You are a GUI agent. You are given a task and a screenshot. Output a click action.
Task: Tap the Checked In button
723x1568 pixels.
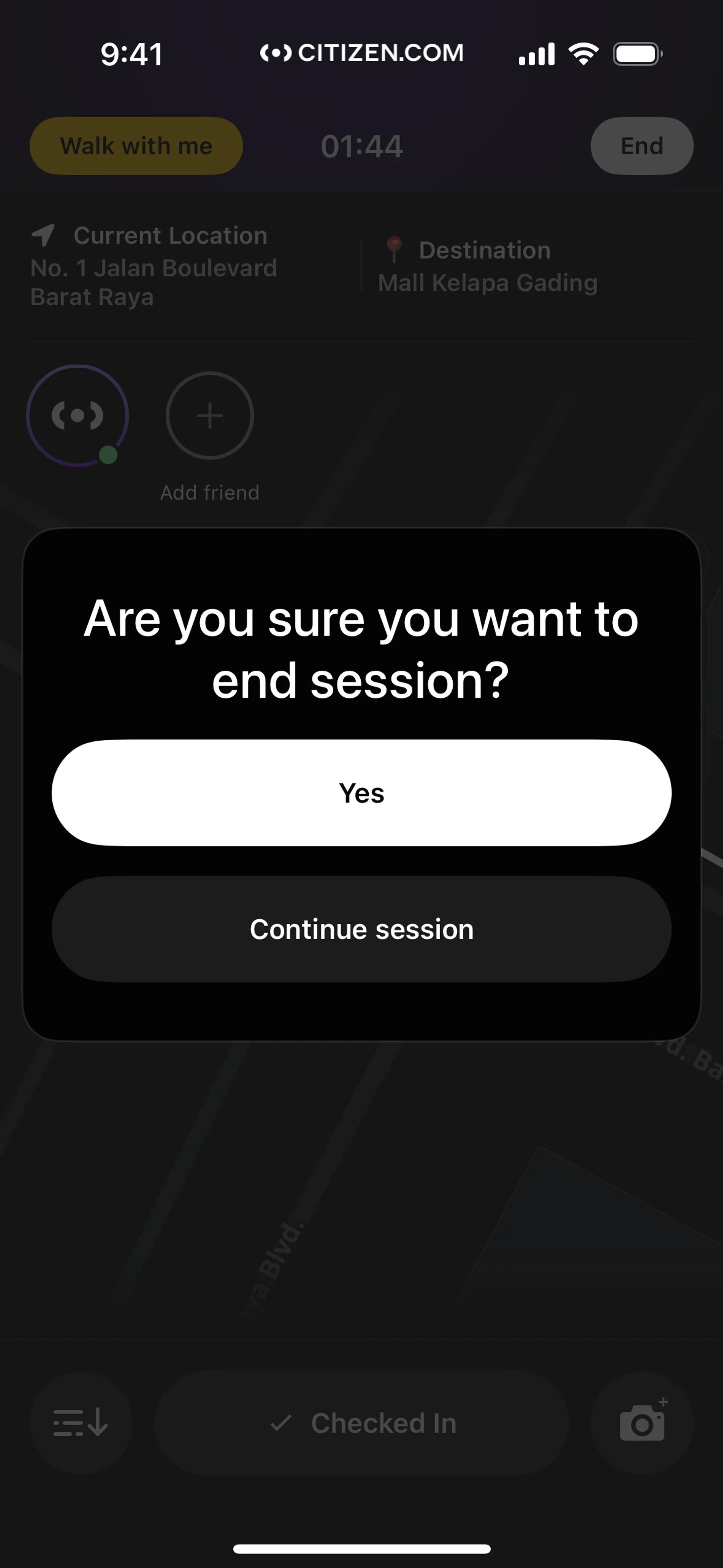[361, 1423]
